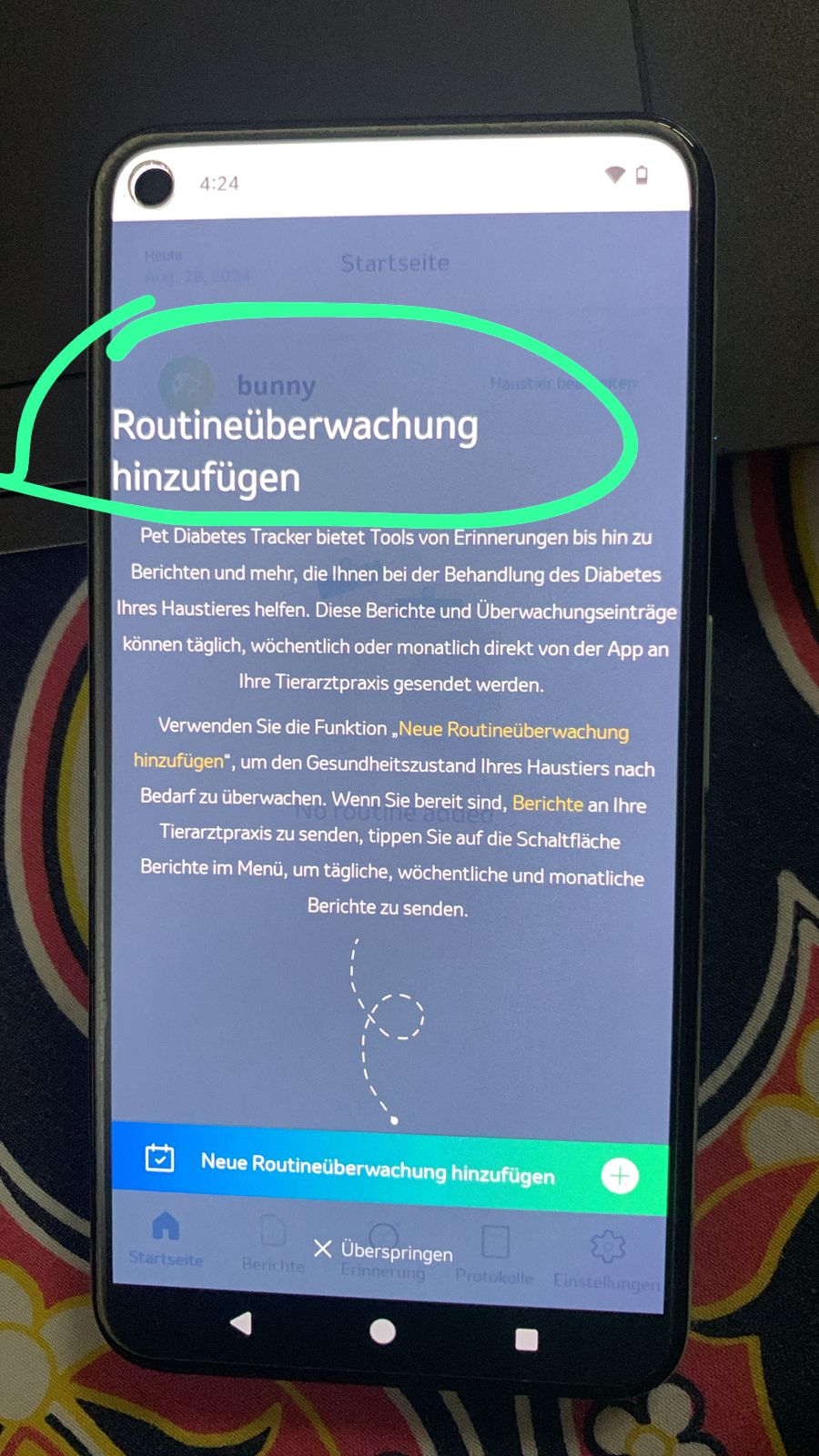Tap Neue Routineüberwachung hinzufügen button

(390, 1168)
